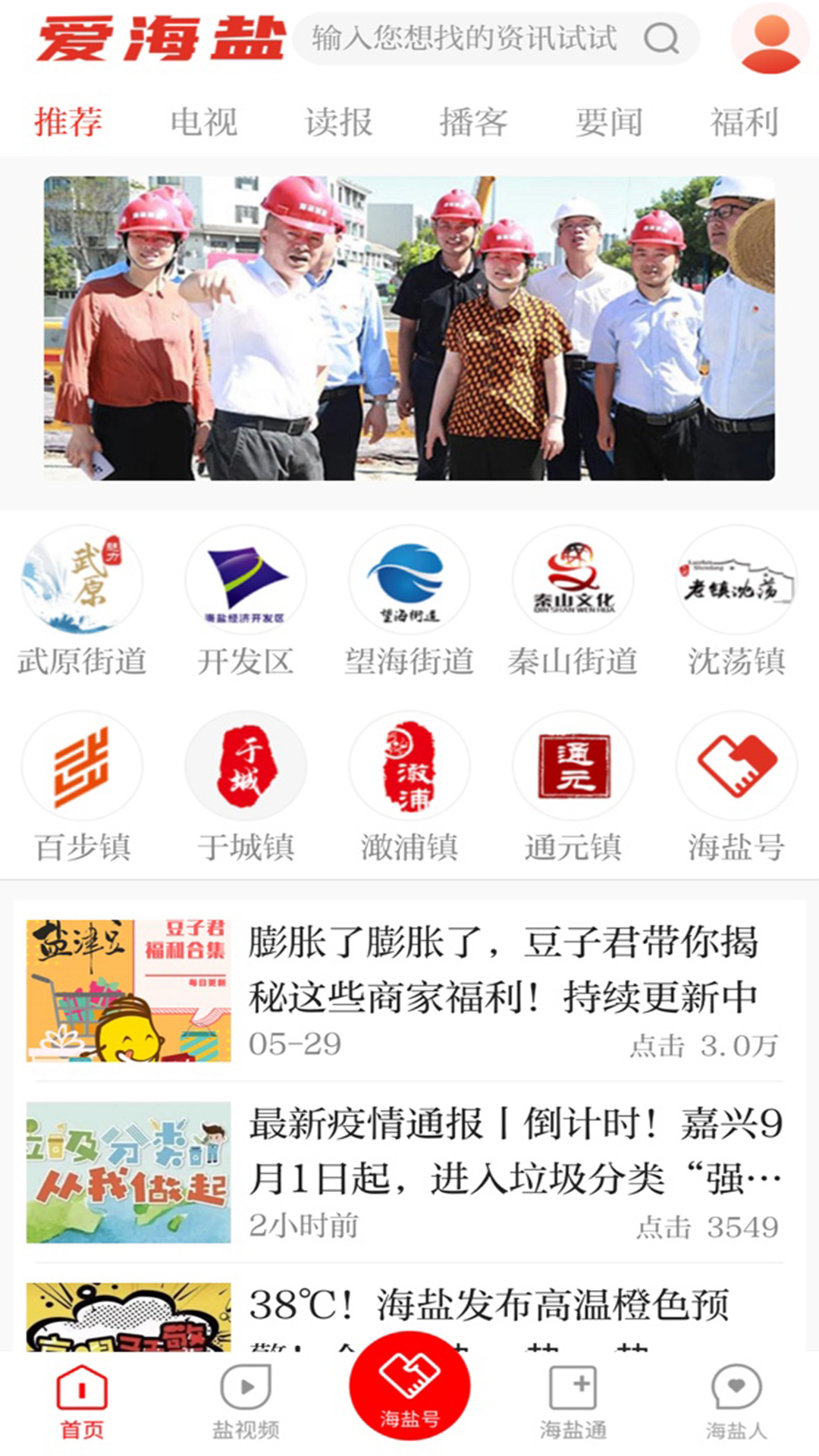Tap the 澉浦镇 seal icon

click(409, 766)
